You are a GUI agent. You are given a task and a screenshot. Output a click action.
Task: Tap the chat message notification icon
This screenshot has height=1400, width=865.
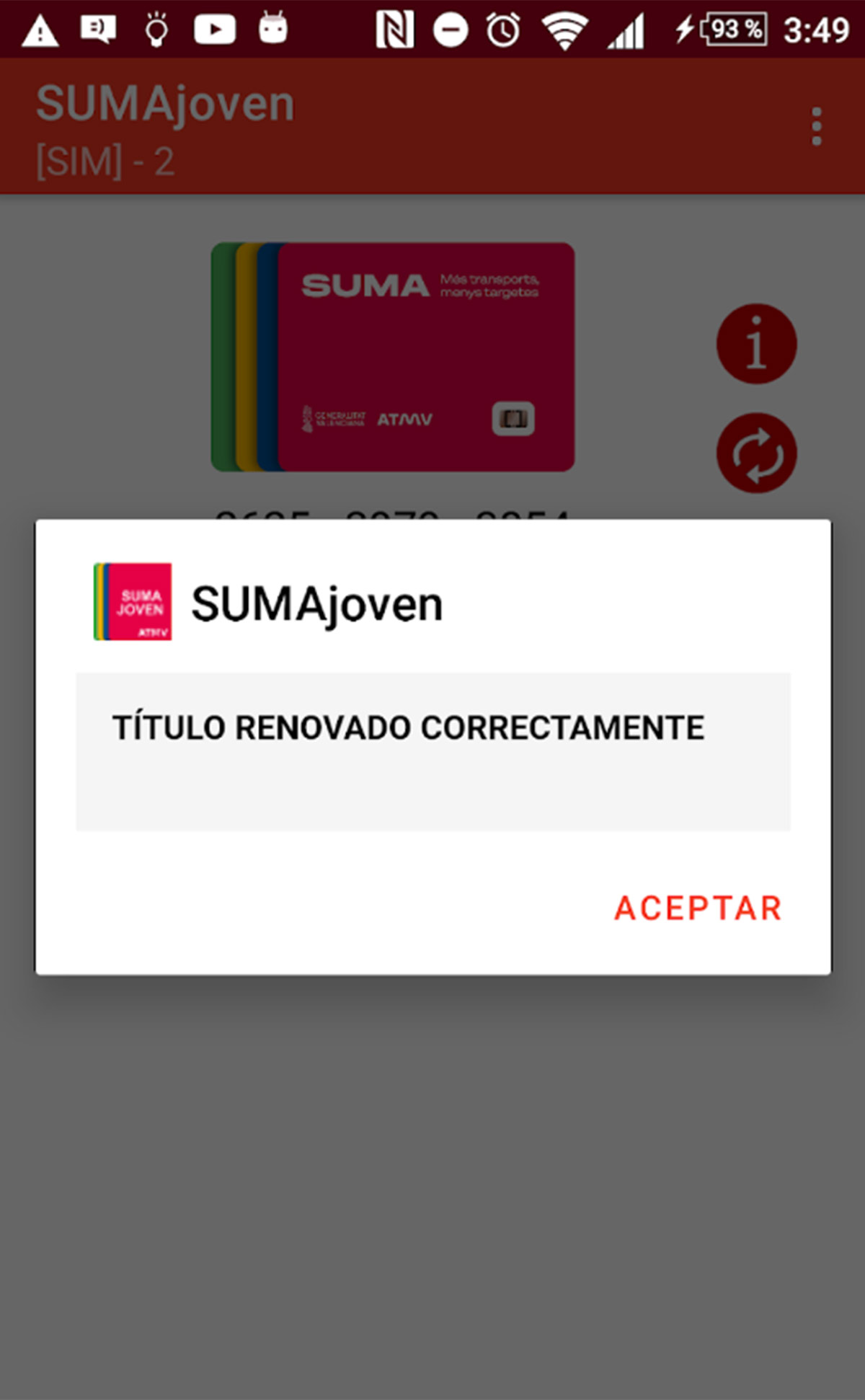[x=98, y=30]
